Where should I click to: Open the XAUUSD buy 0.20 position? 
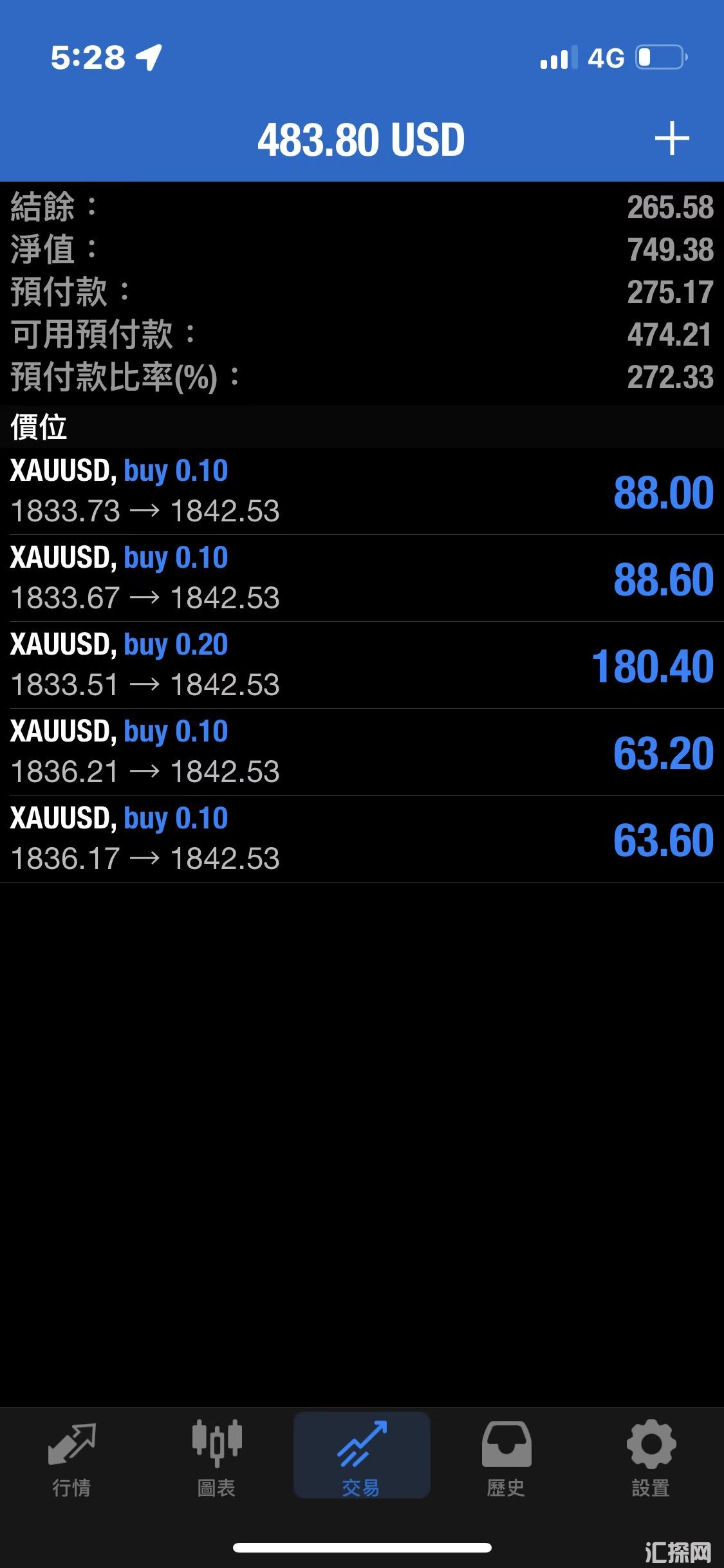[362, 665]
